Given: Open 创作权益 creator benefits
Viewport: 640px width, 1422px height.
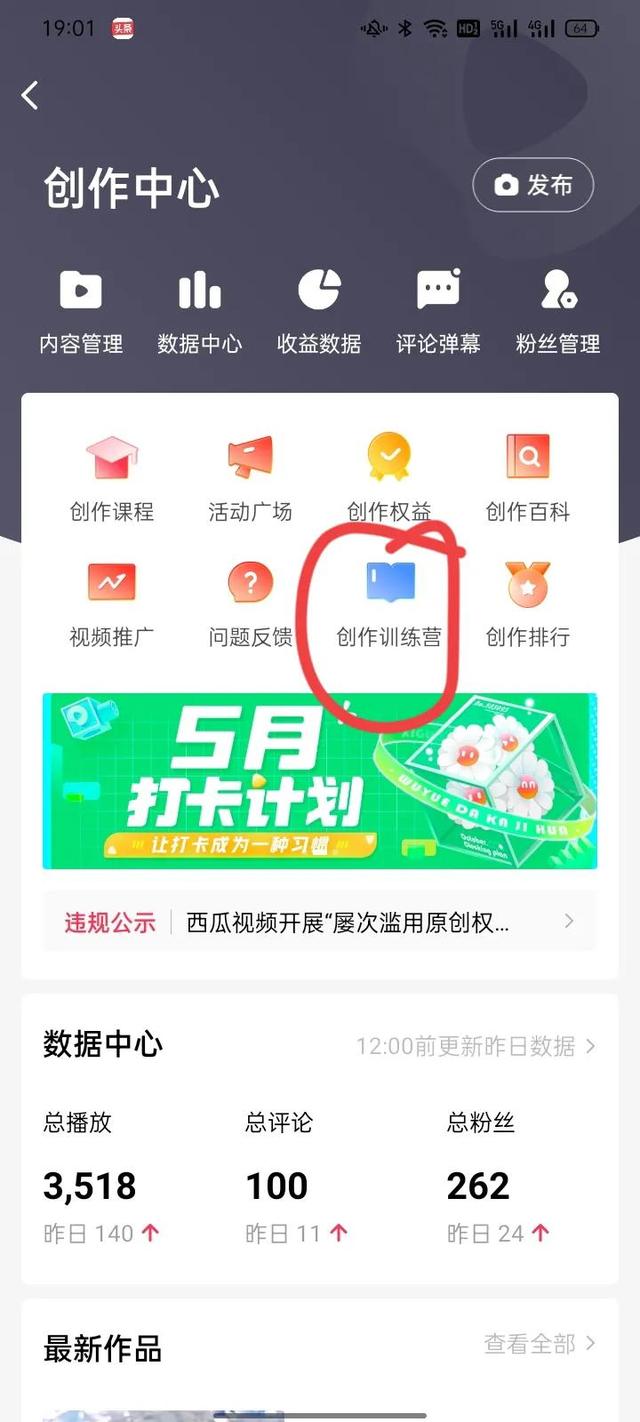Looking at the screenshot, I should [389, 479].
